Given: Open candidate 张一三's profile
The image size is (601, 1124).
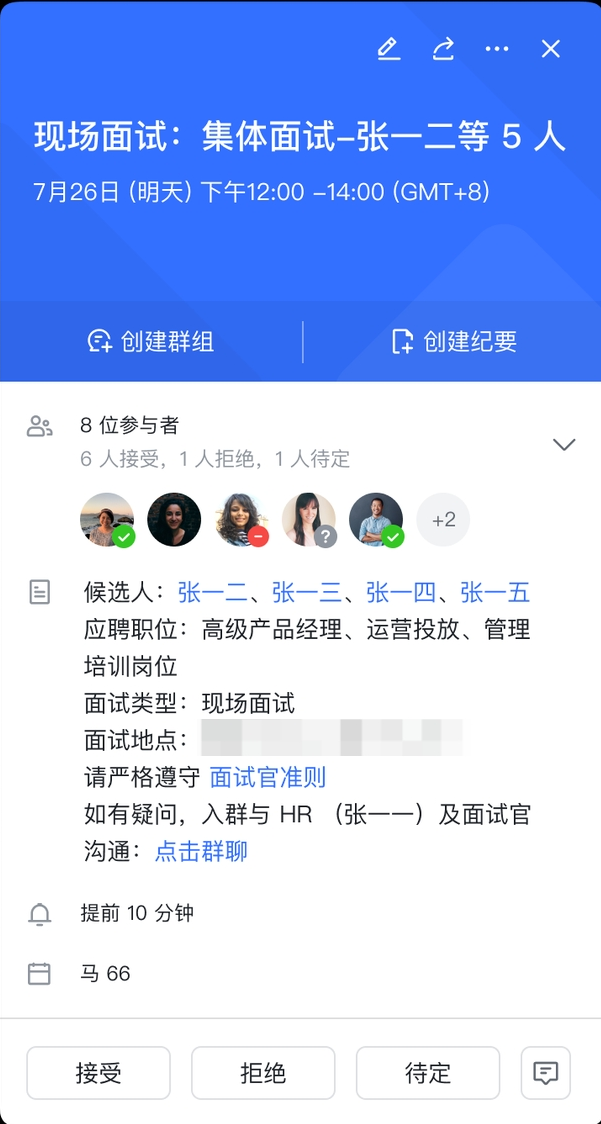Looking at the screenshot, I should pyautogui.click(x=306, y=593).
